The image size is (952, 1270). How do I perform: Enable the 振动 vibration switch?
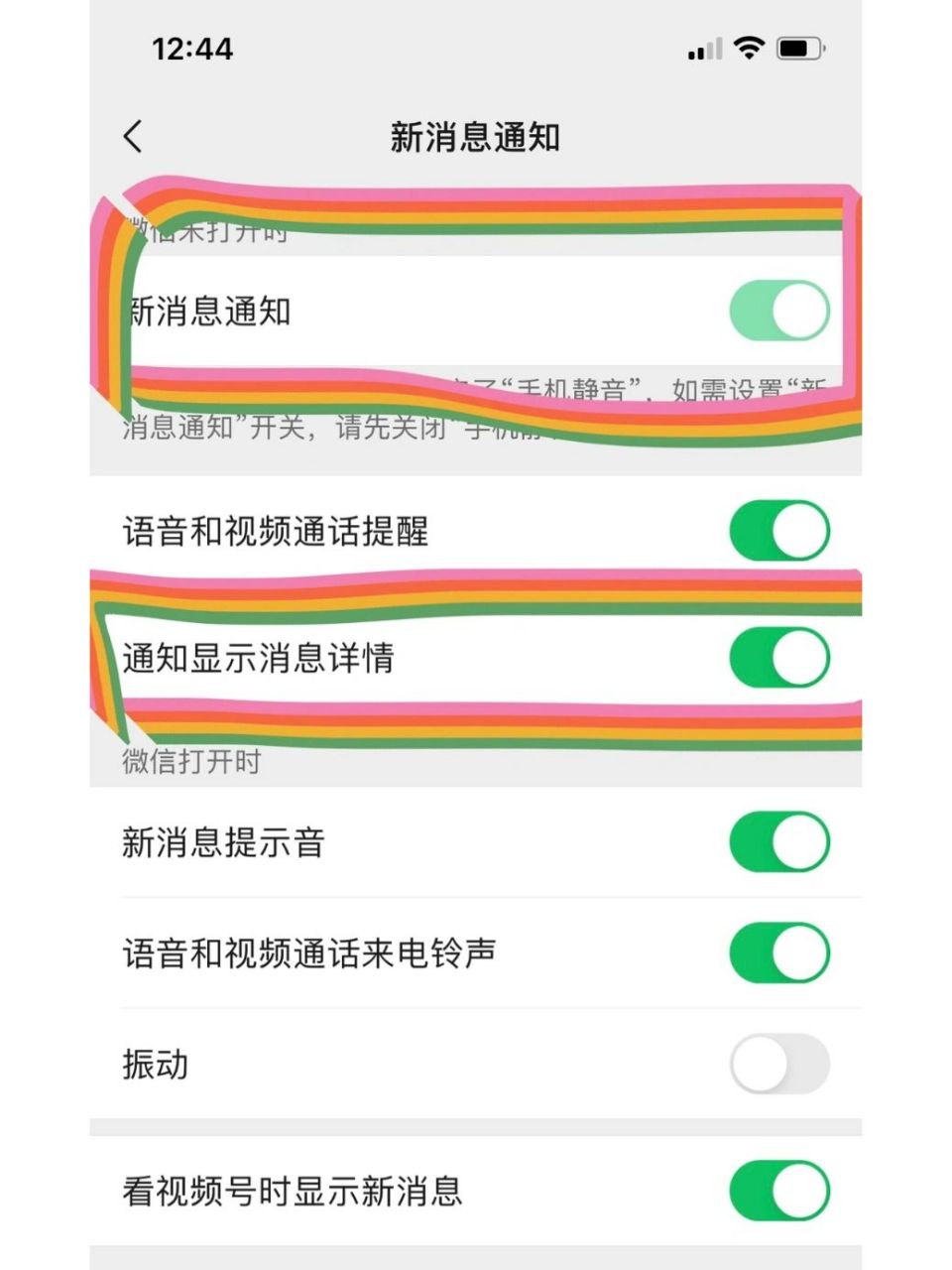[778, 1063]
